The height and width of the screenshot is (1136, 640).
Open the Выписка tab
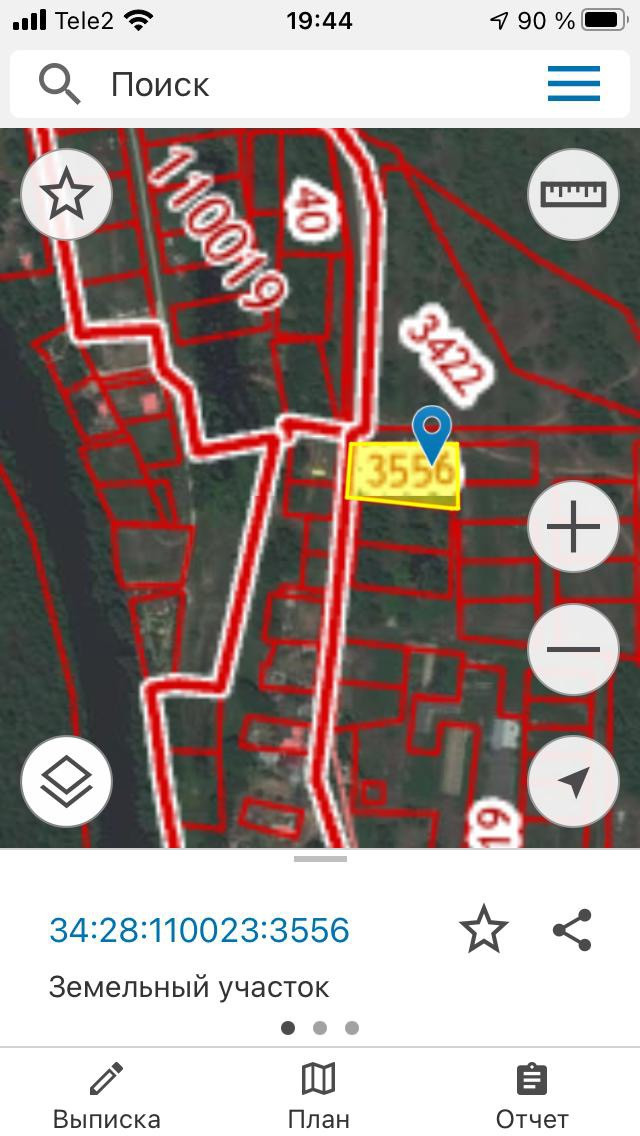click(106, 1097)
